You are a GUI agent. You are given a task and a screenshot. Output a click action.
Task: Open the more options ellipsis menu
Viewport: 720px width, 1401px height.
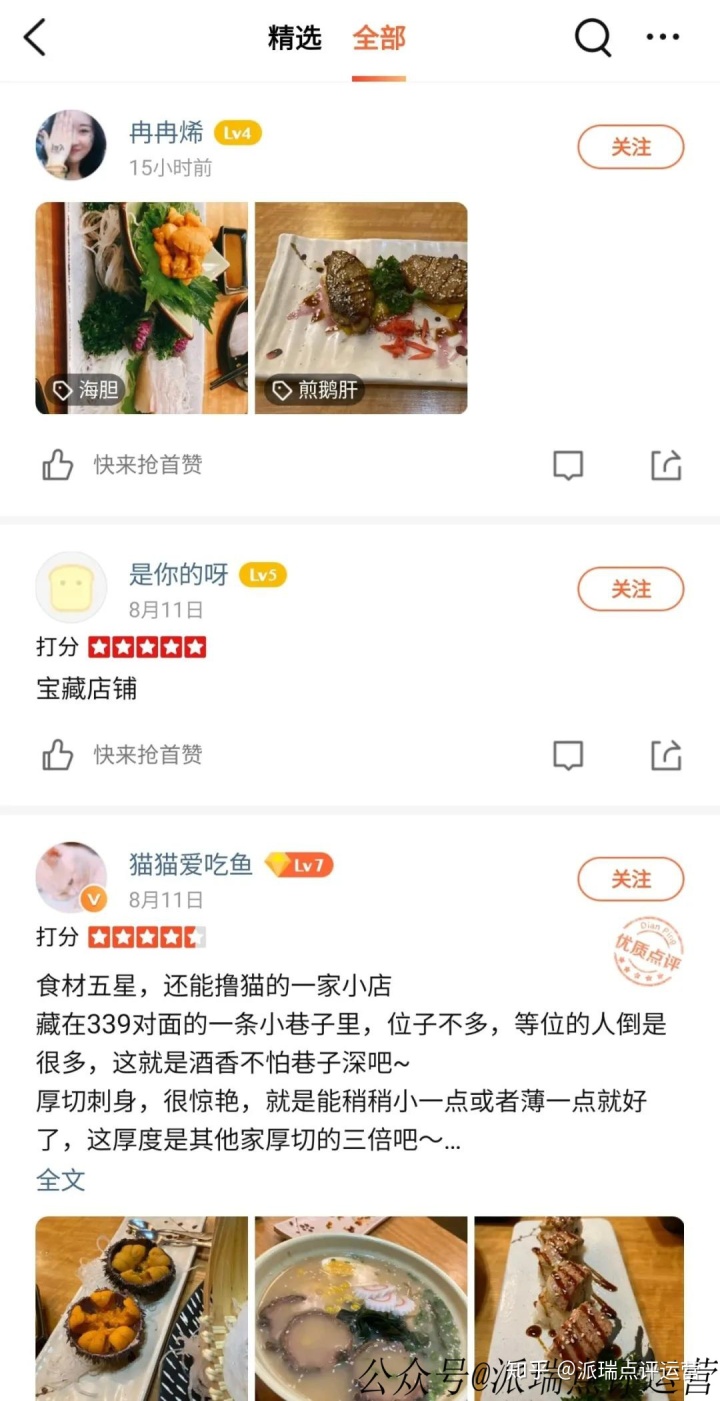(663, 37)
